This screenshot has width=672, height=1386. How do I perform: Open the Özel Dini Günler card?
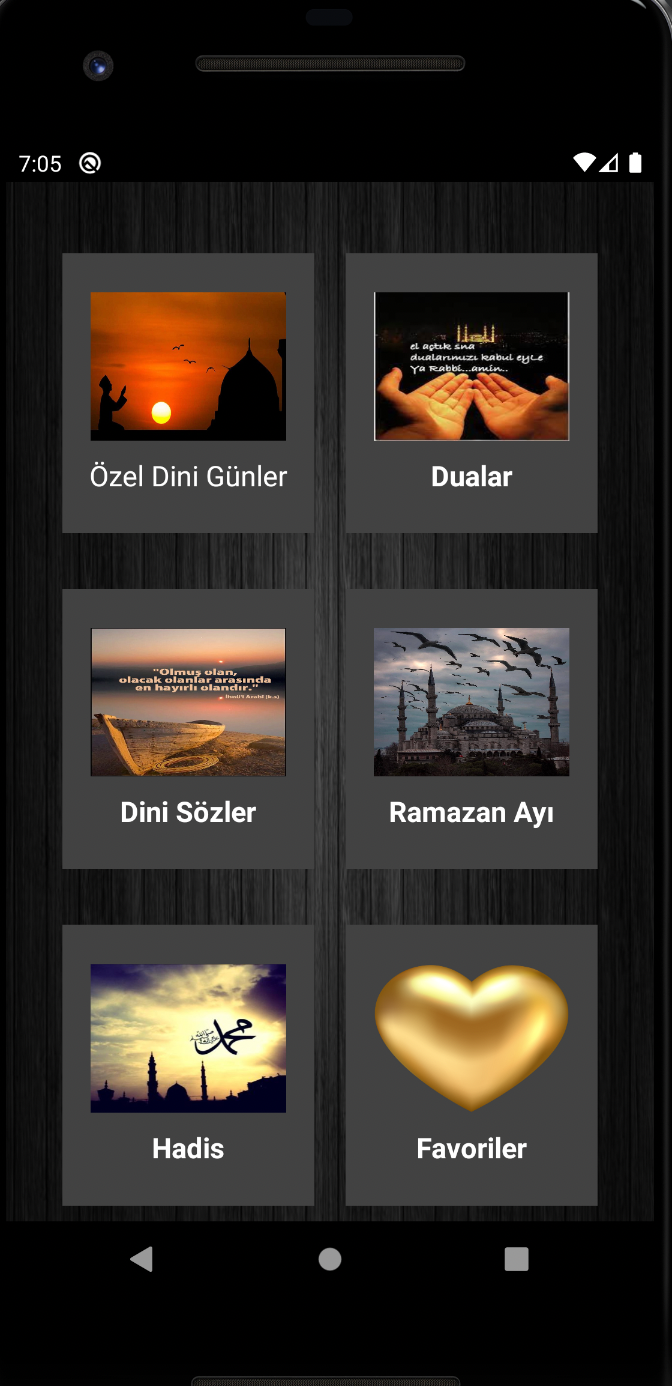[x=188, y=392]
